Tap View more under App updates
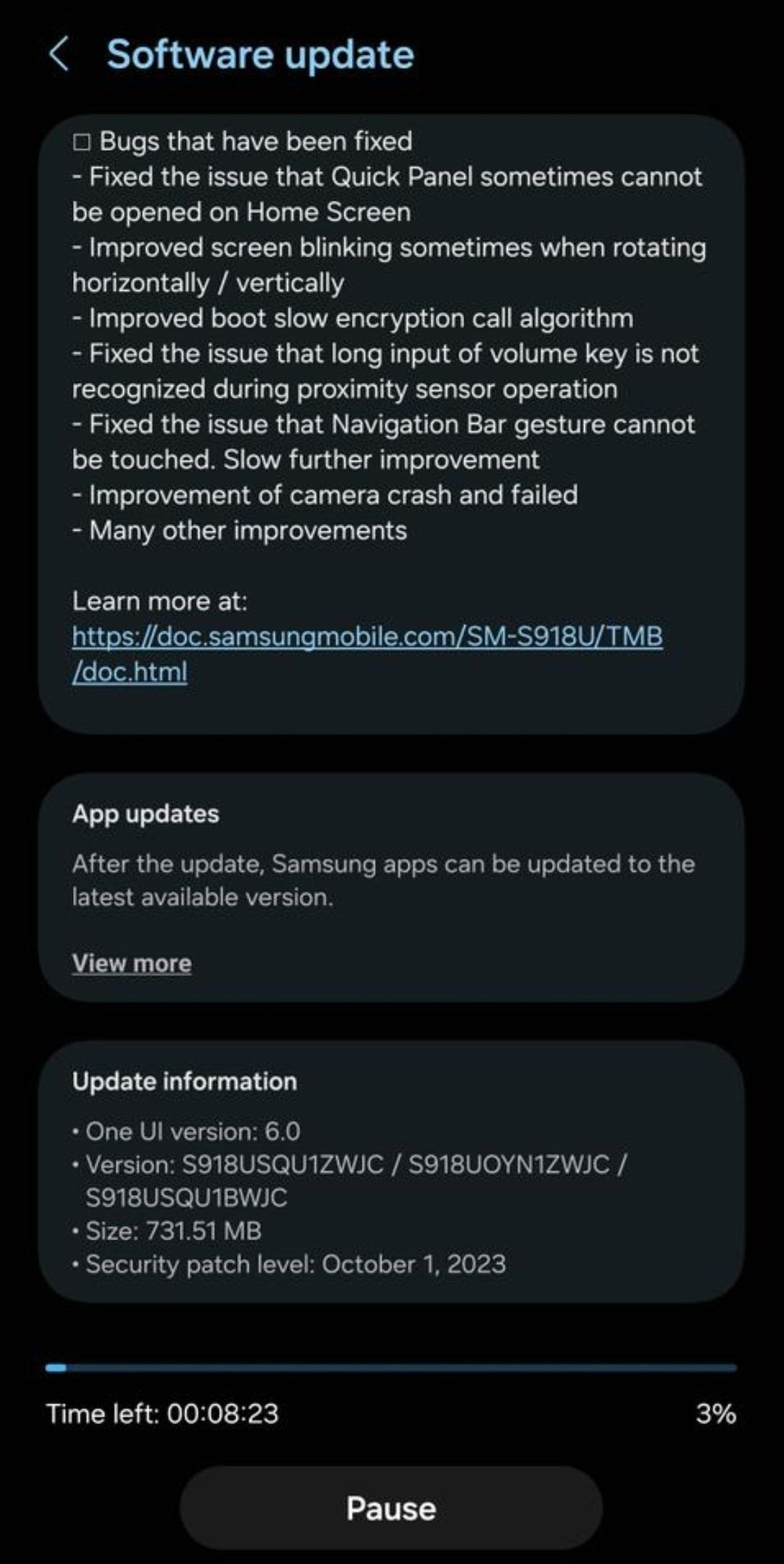 click(x=132, y=963)
